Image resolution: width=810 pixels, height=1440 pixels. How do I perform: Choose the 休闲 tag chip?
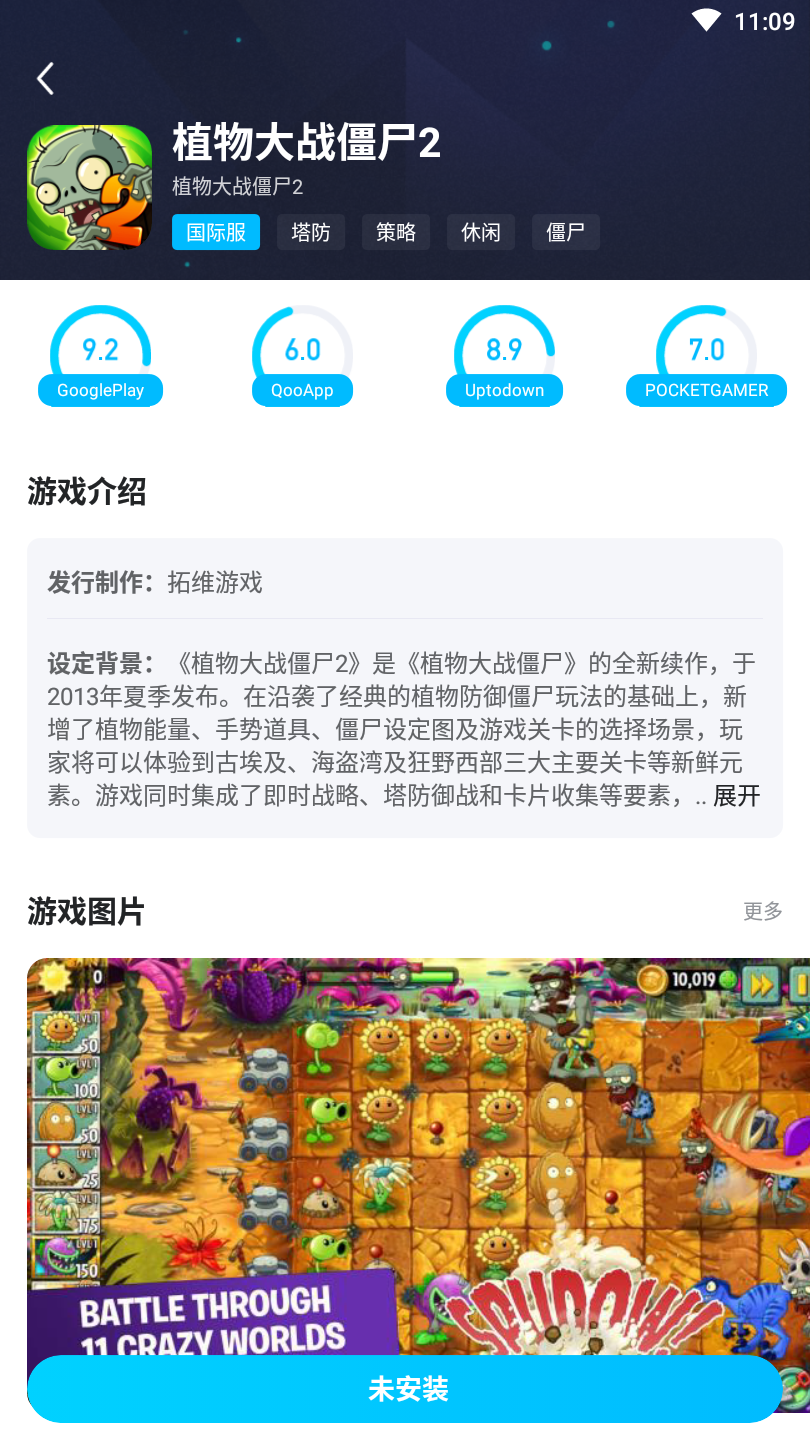pyautogui.click(x=481, y=232)
